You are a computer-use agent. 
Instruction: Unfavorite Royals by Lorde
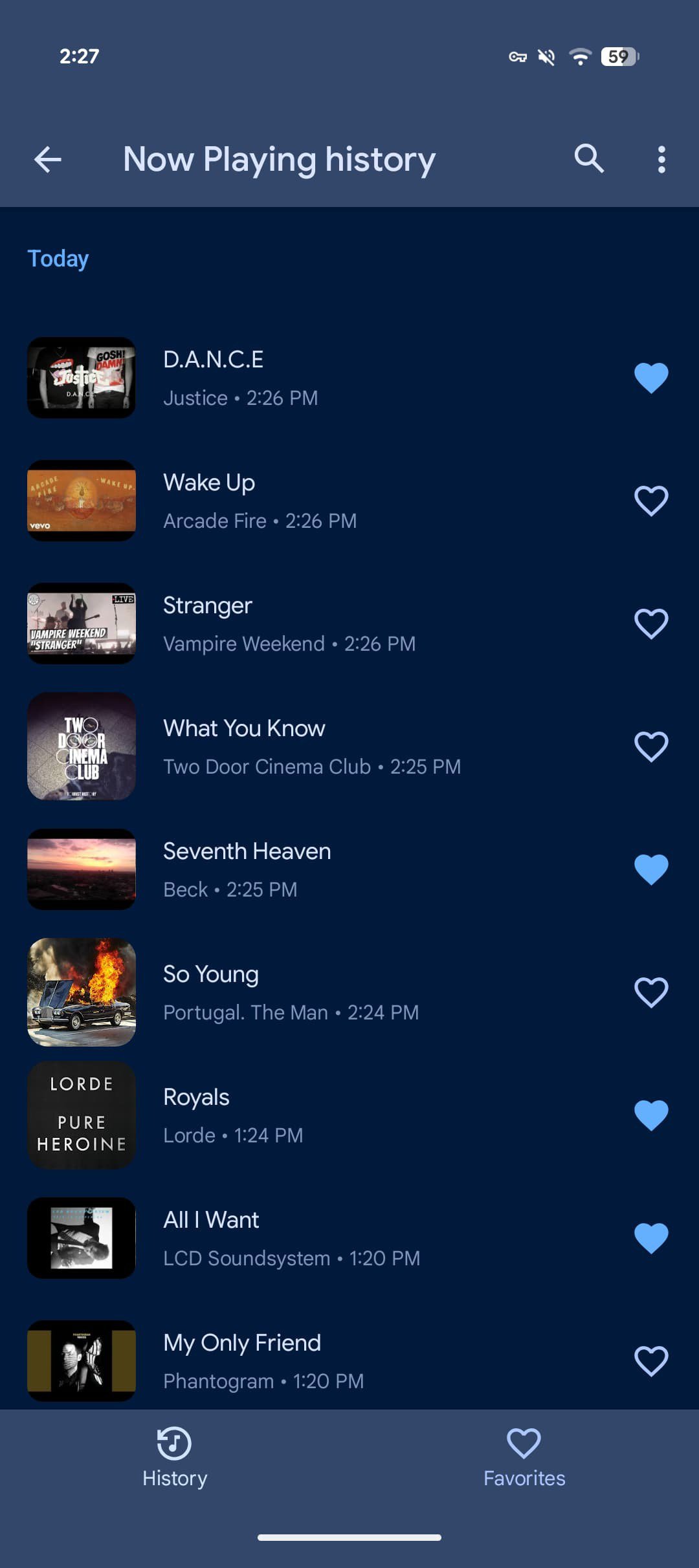point(651,1115)
